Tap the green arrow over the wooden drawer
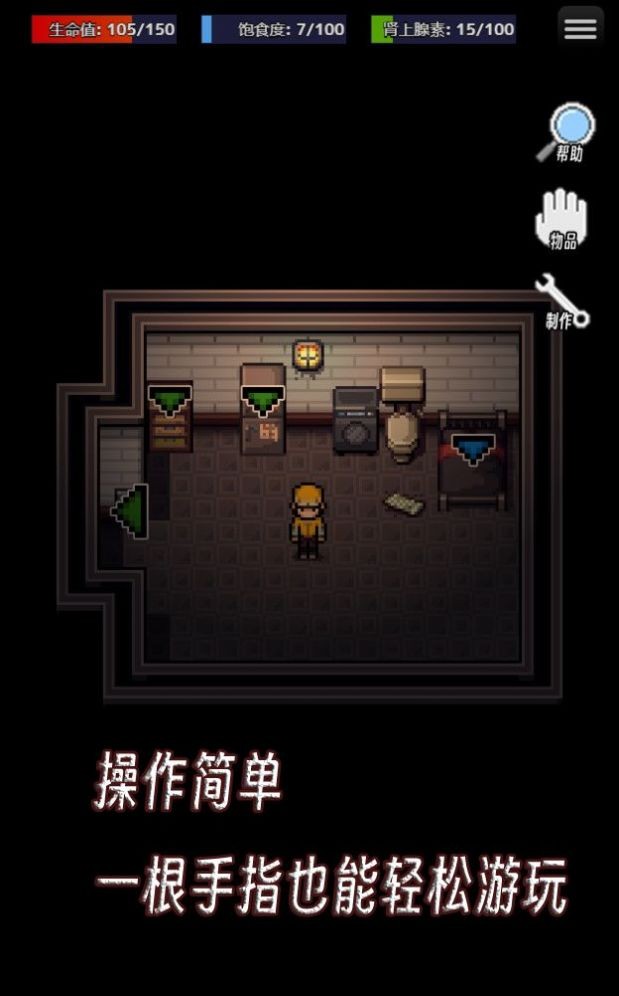 point(170,401)
